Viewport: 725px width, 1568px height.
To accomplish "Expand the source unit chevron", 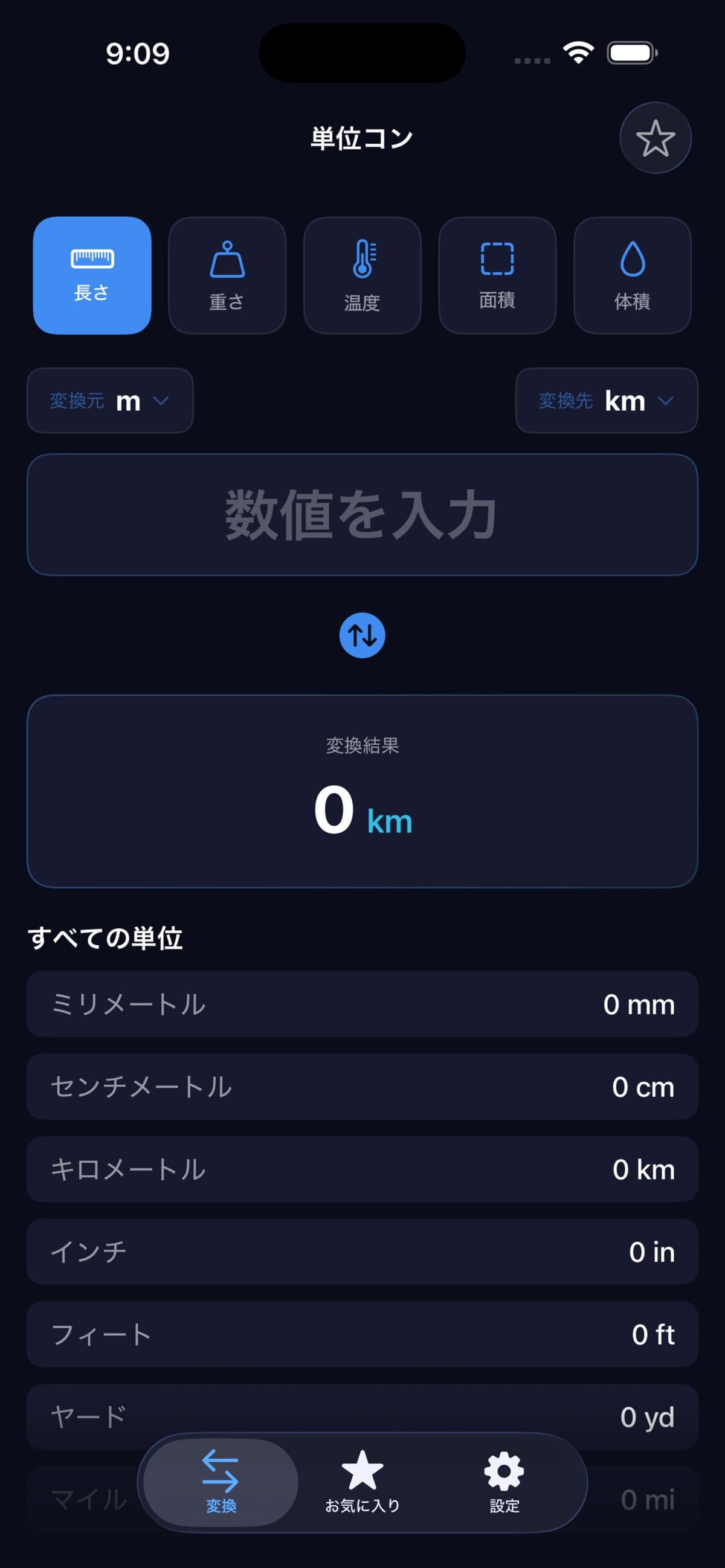I will 161,402.
